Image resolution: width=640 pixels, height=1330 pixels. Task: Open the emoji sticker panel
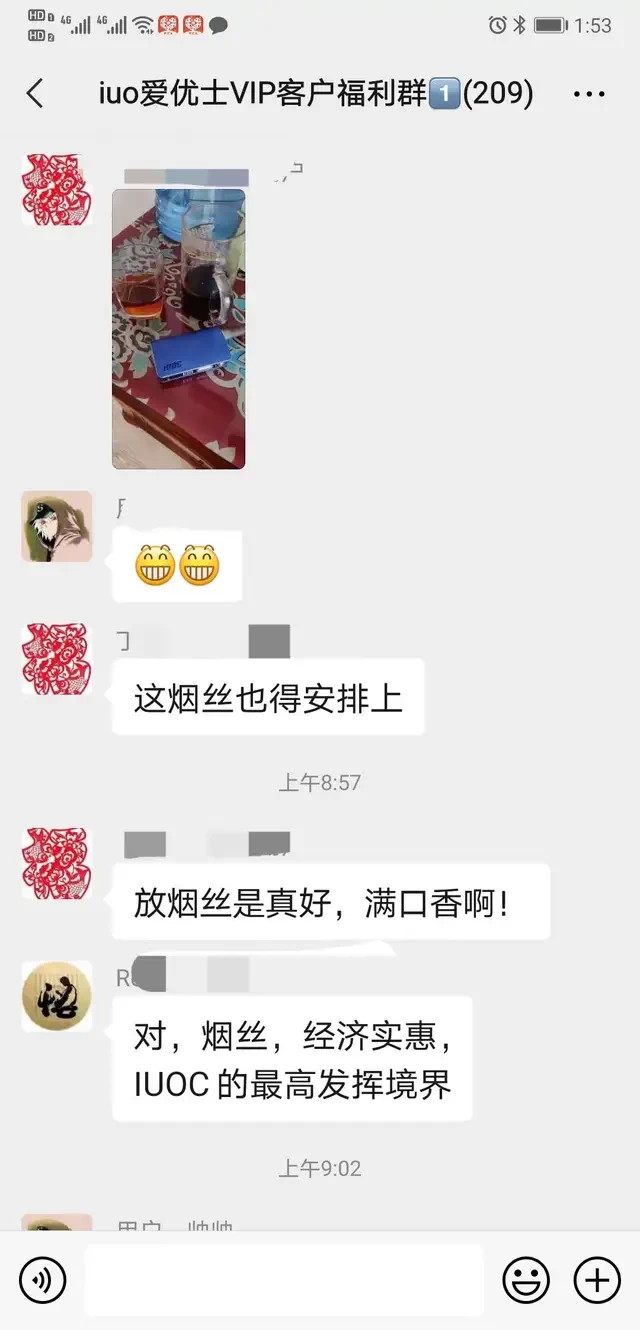525,1279
